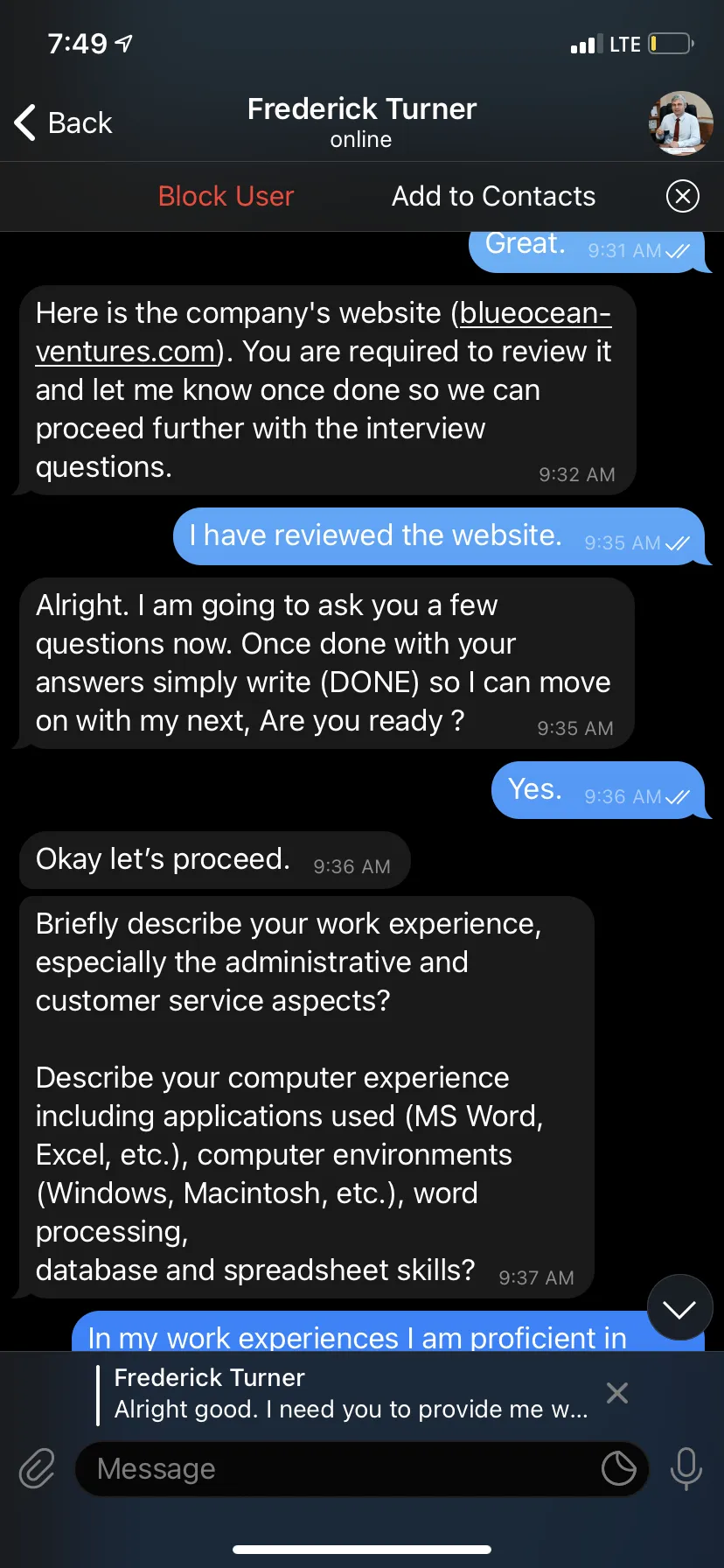
Task: Jump to the latest message
Action: pyautogui.click(x=679, y=1308)
